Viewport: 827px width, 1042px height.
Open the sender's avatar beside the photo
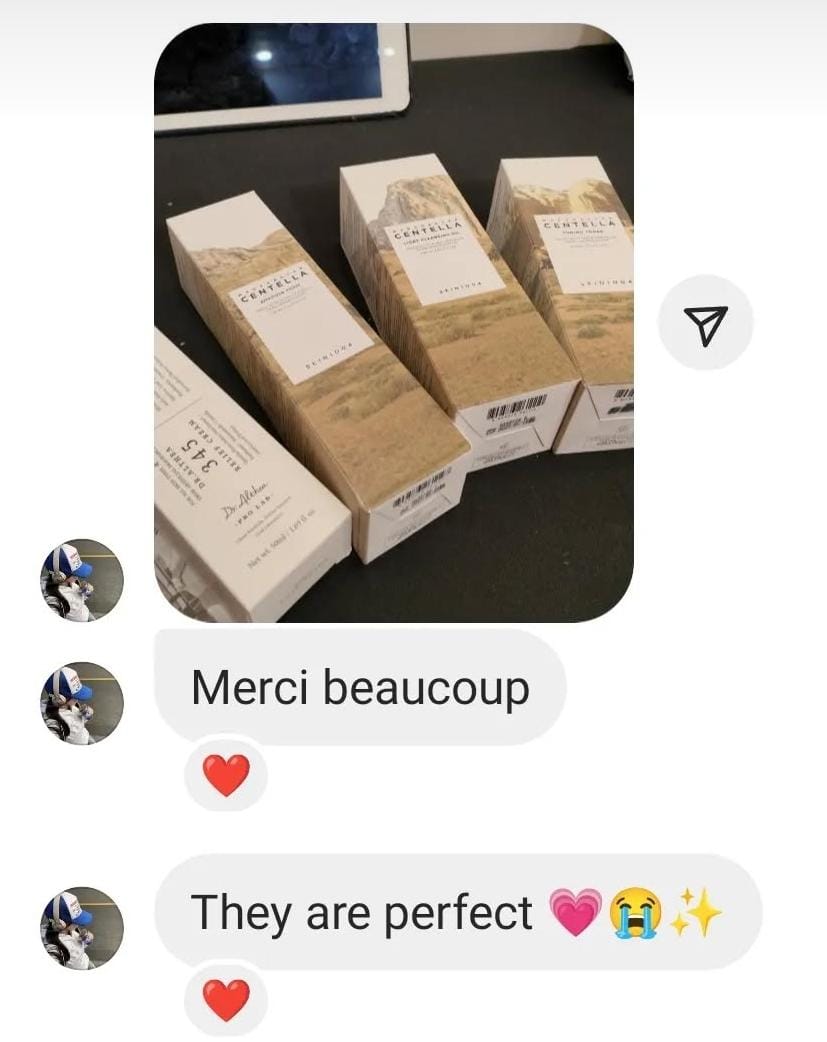coord(82,580)
